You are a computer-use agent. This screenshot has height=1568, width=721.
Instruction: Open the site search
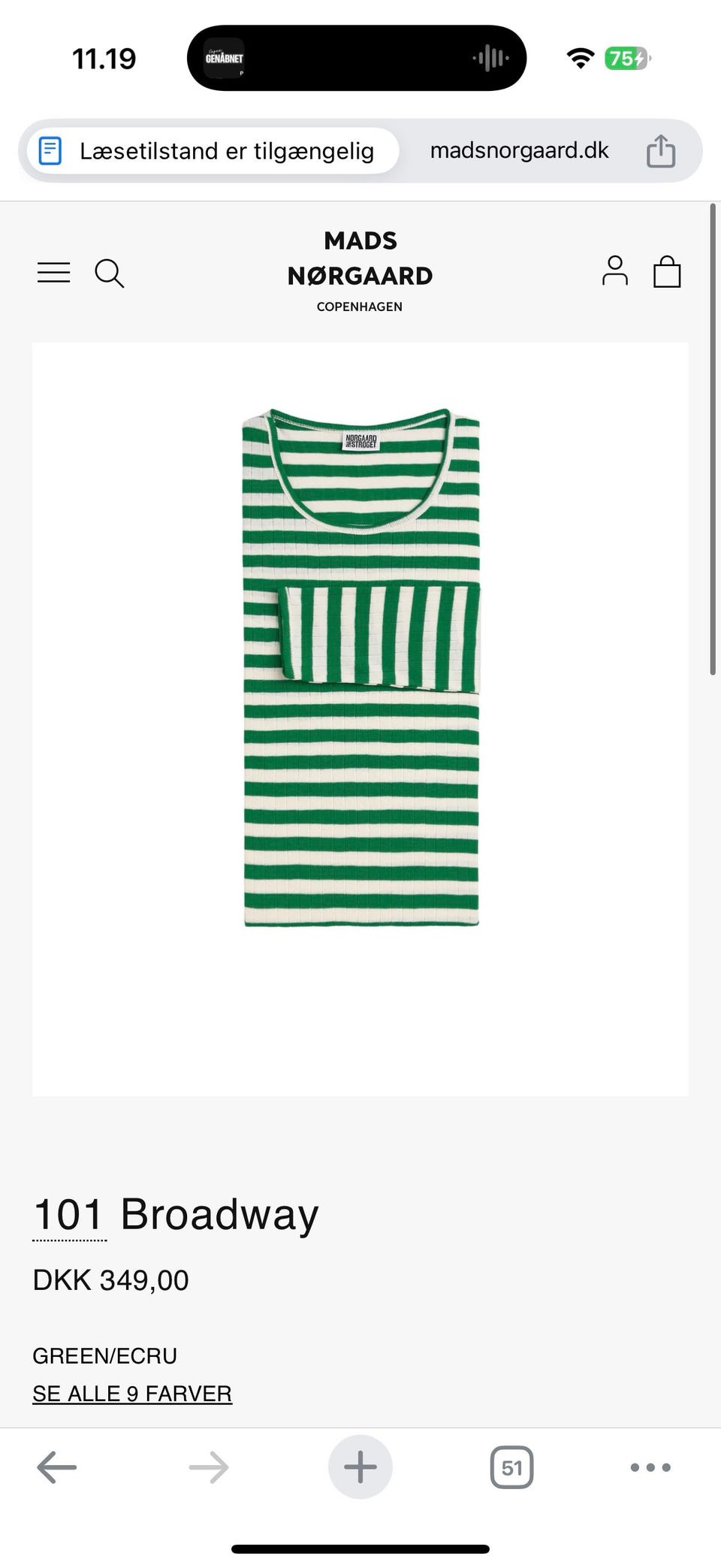click(x=110, y=273)
